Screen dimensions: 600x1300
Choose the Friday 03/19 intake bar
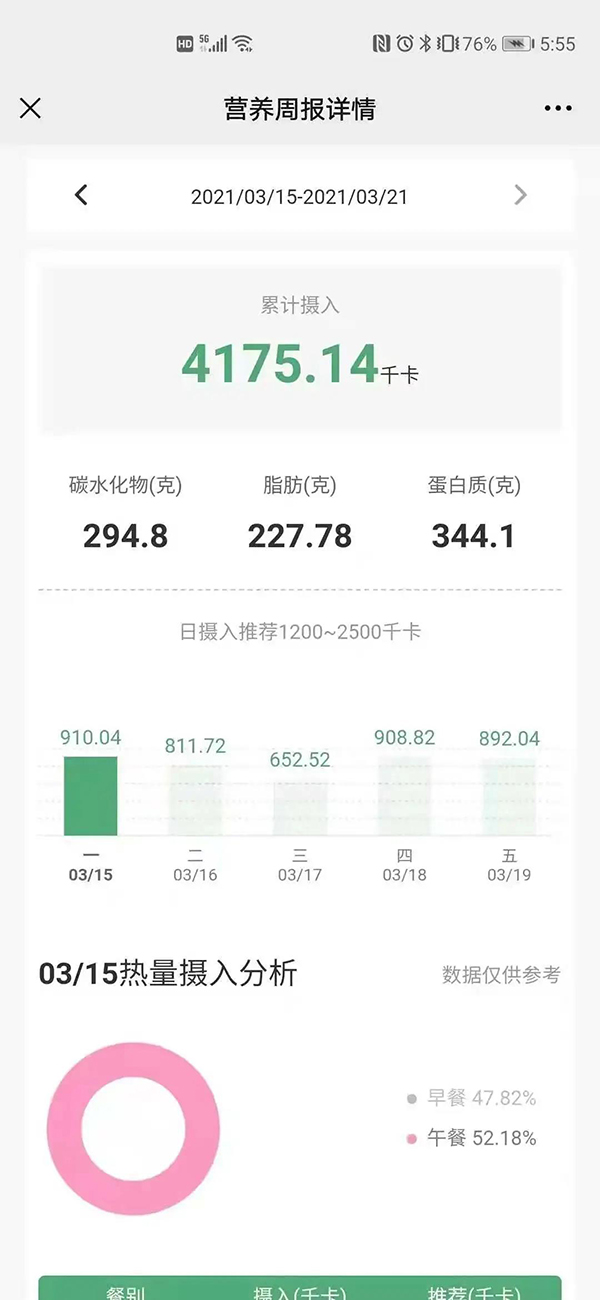[x=509, y=796]
